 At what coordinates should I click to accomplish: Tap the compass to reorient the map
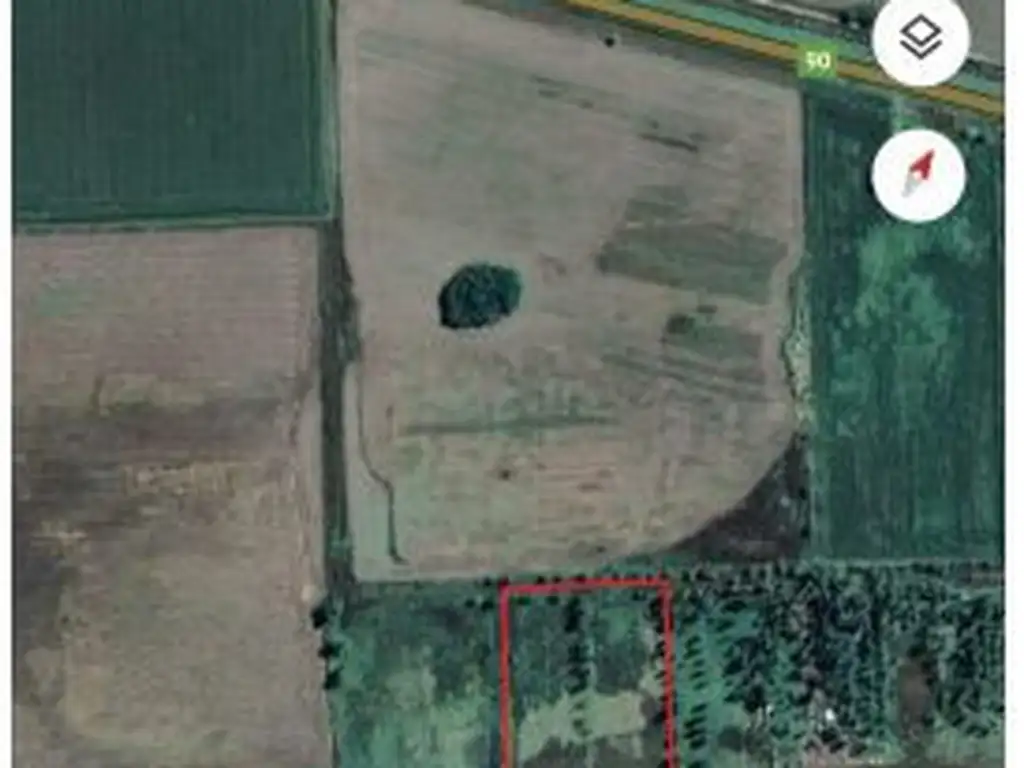coord(918,175)
